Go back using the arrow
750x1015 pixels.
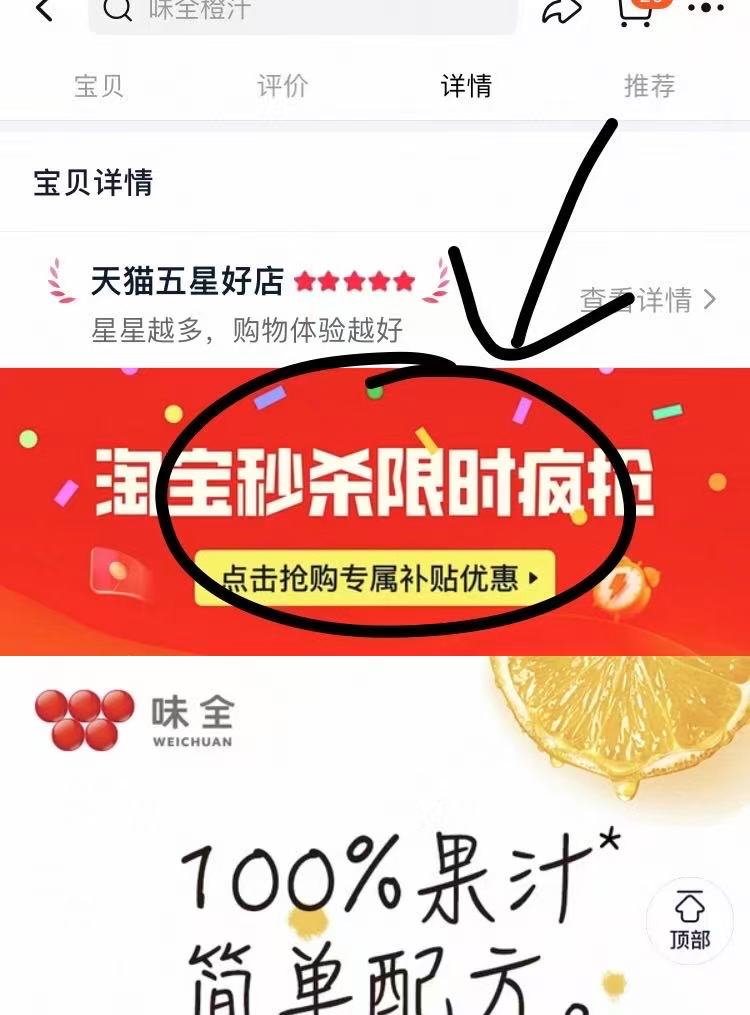click(x=44, y=10)
